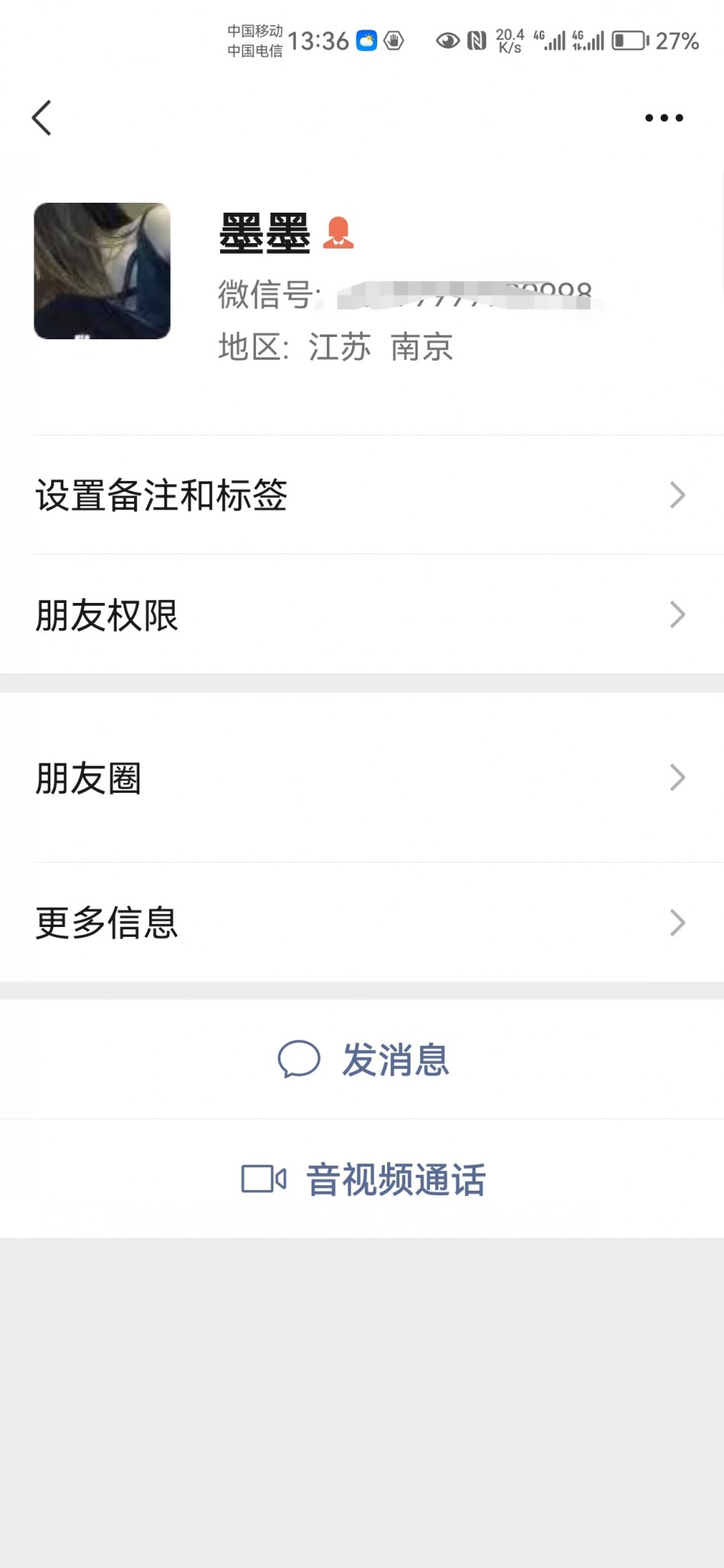Open 更多信息 row
Viewport: 724px width, 1568px height.
pos(362,922)
